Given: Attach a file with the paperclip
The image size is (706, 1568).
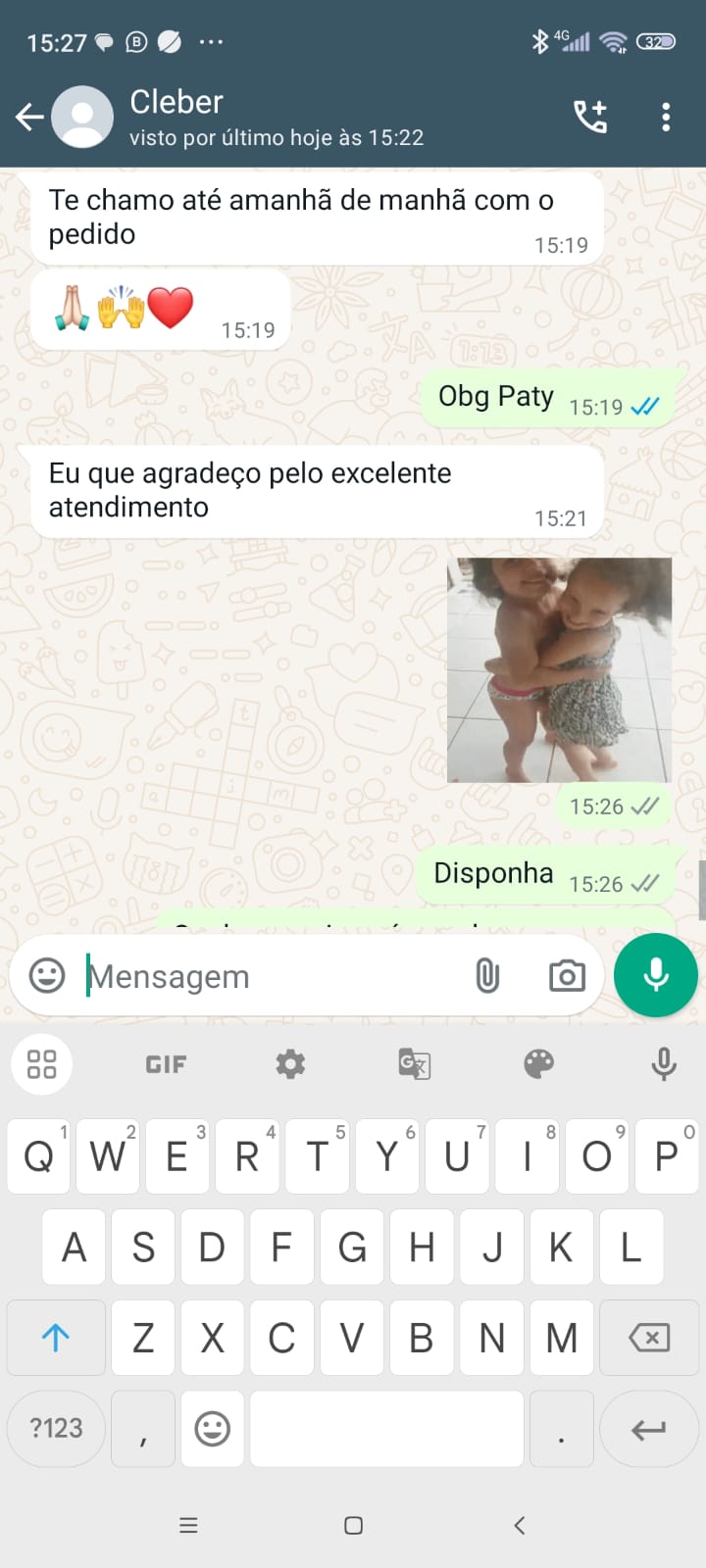Looking at the screenshot, I should 487,976.
